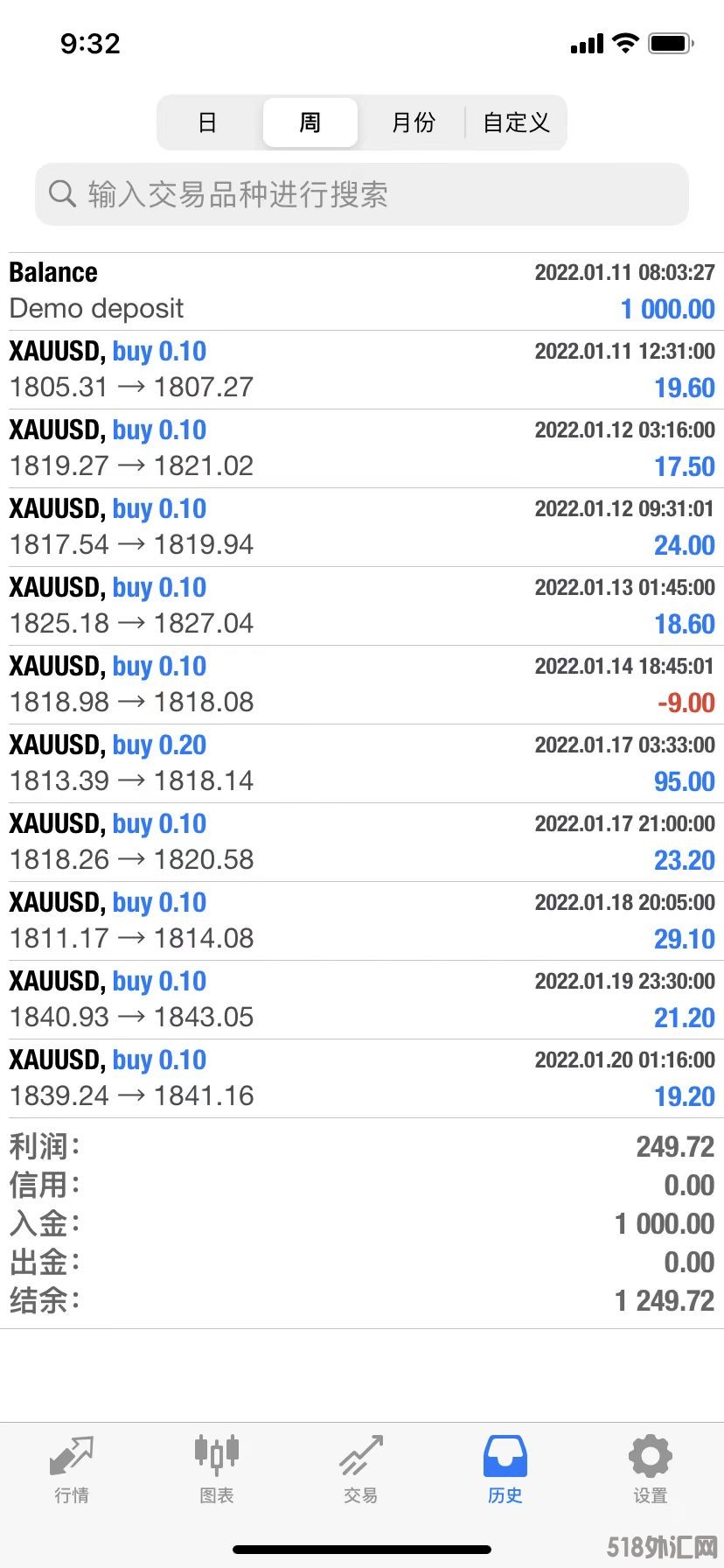724x1568 pixels.
Task: Select the 历史 history tab
Action: [x=505, y=1470]
